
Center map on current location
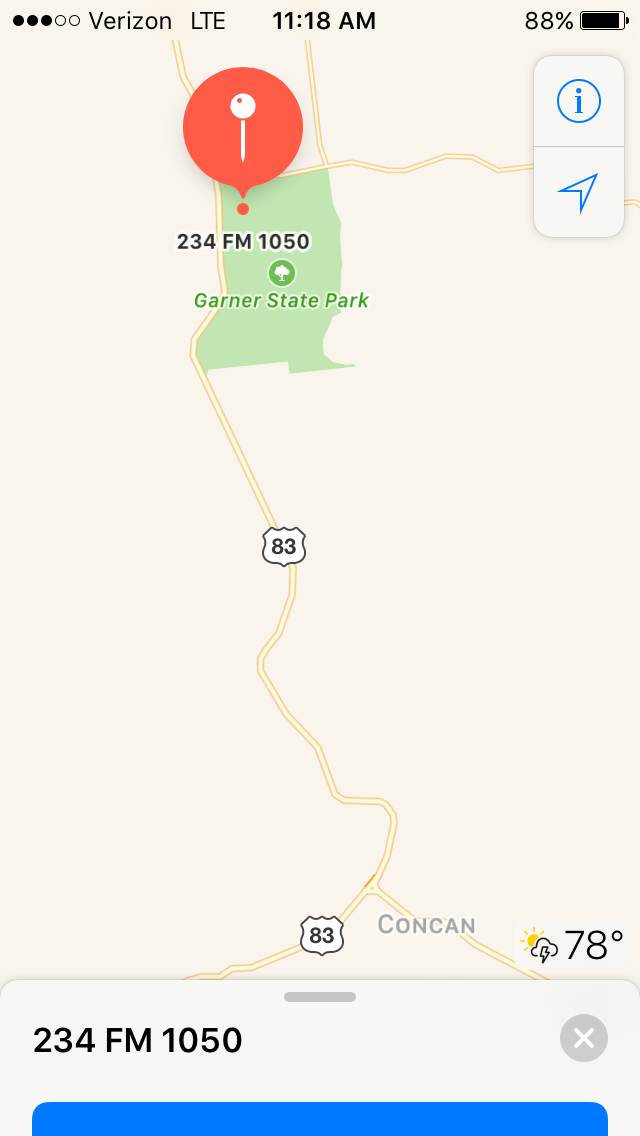point(578,192)
